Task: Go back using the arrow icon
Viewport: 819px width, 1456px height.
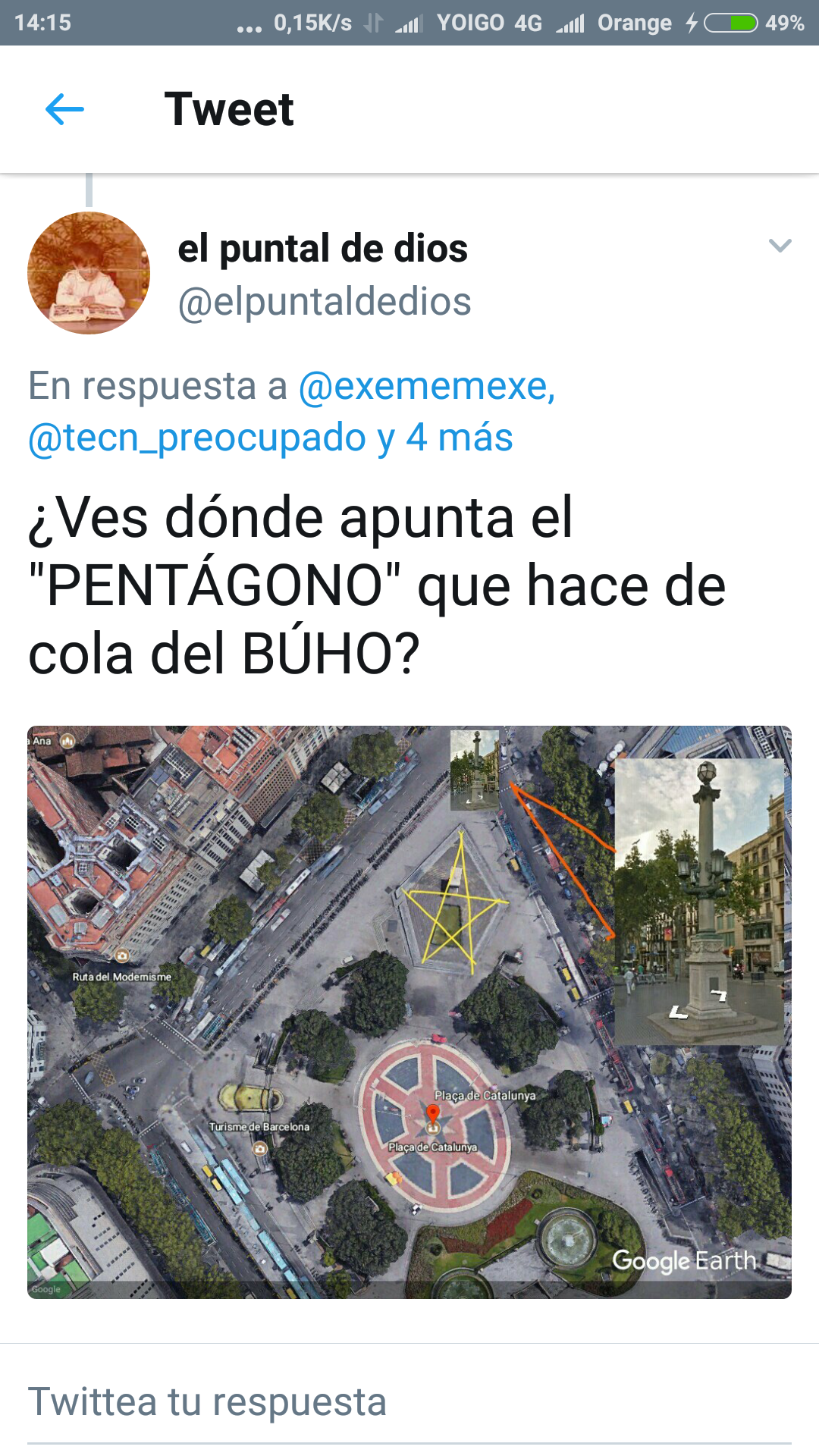Action: click(x=64, y=109)
